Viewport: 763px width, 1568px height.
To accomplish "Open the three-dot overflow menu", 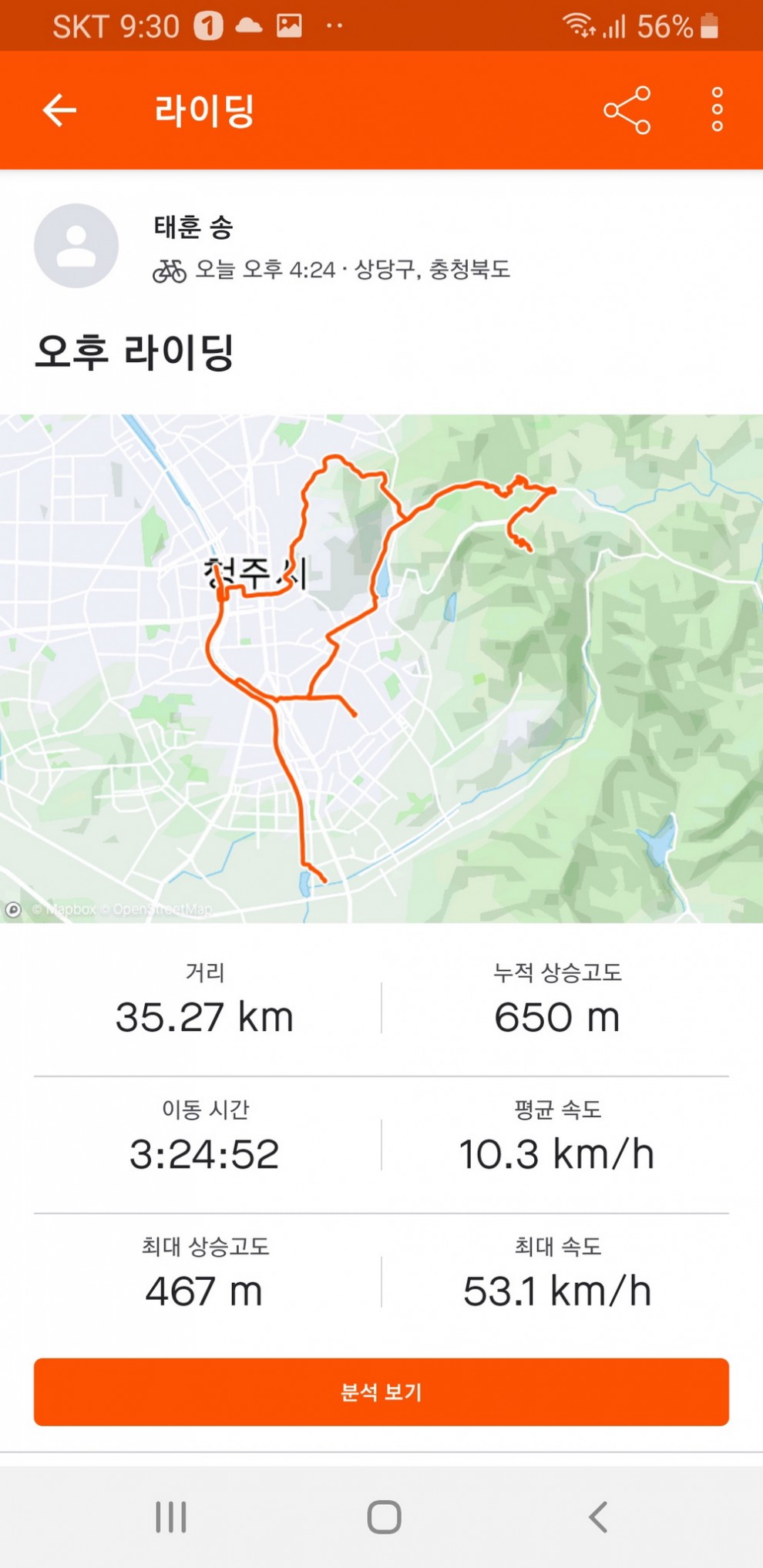I will [717, 110].
